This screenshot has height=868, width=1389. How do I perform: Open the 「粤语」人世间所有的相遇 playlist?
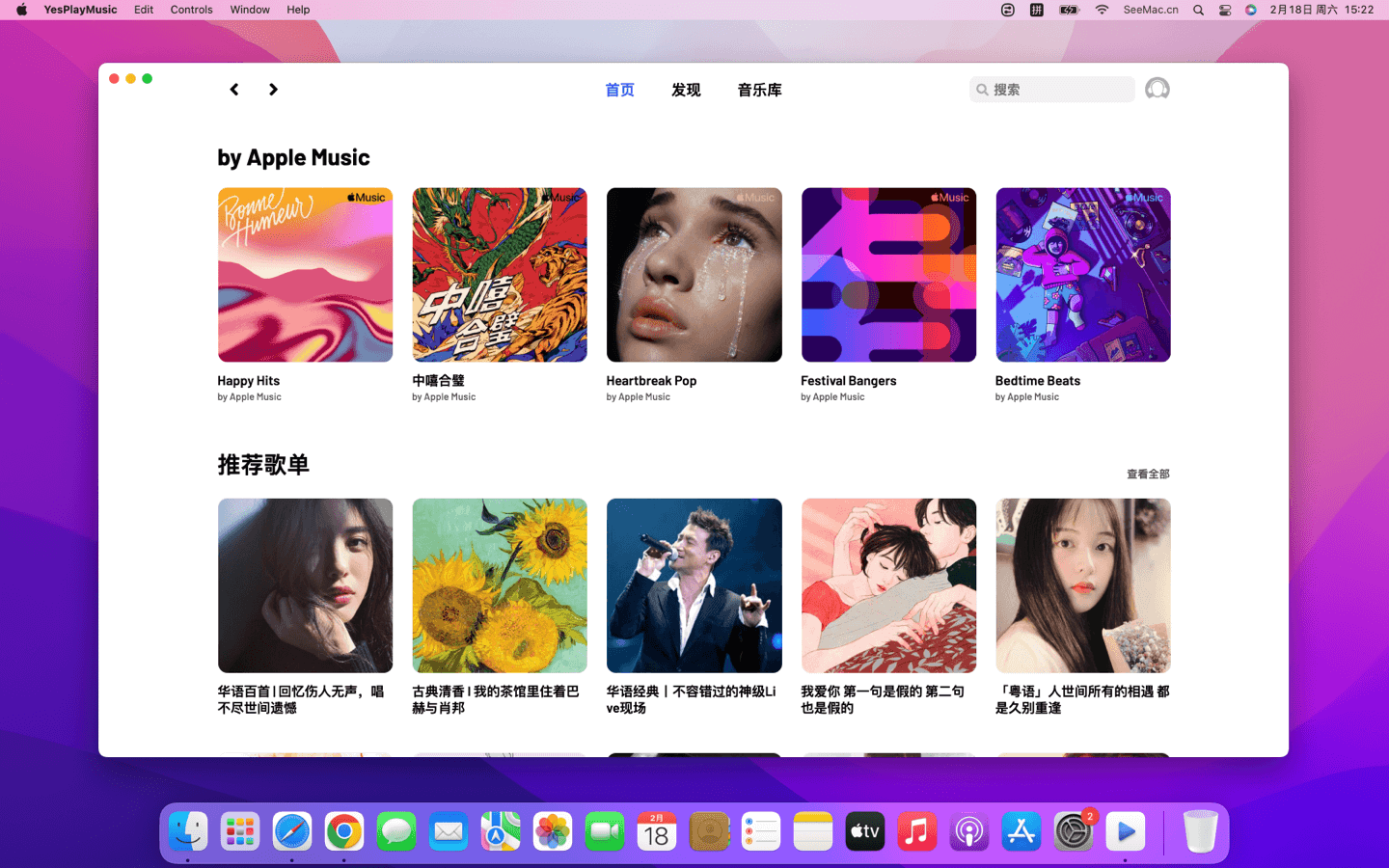1082,585
